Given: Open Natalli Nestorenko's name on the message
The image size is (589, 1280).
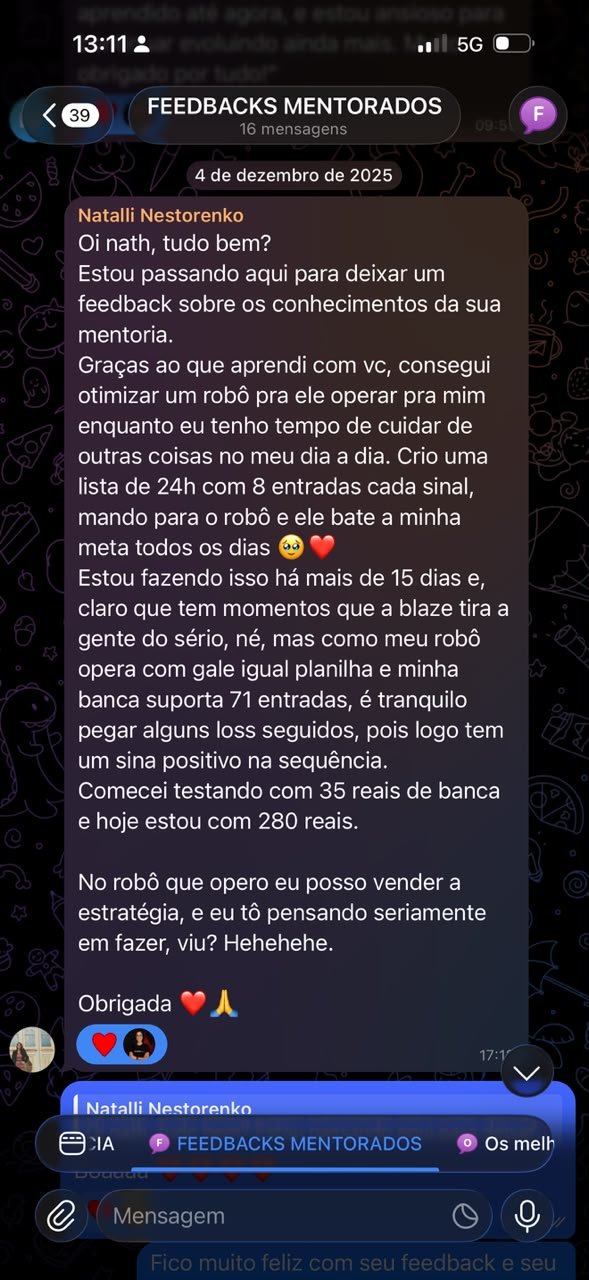Looking at the screenshot, I should pos(161,215).
